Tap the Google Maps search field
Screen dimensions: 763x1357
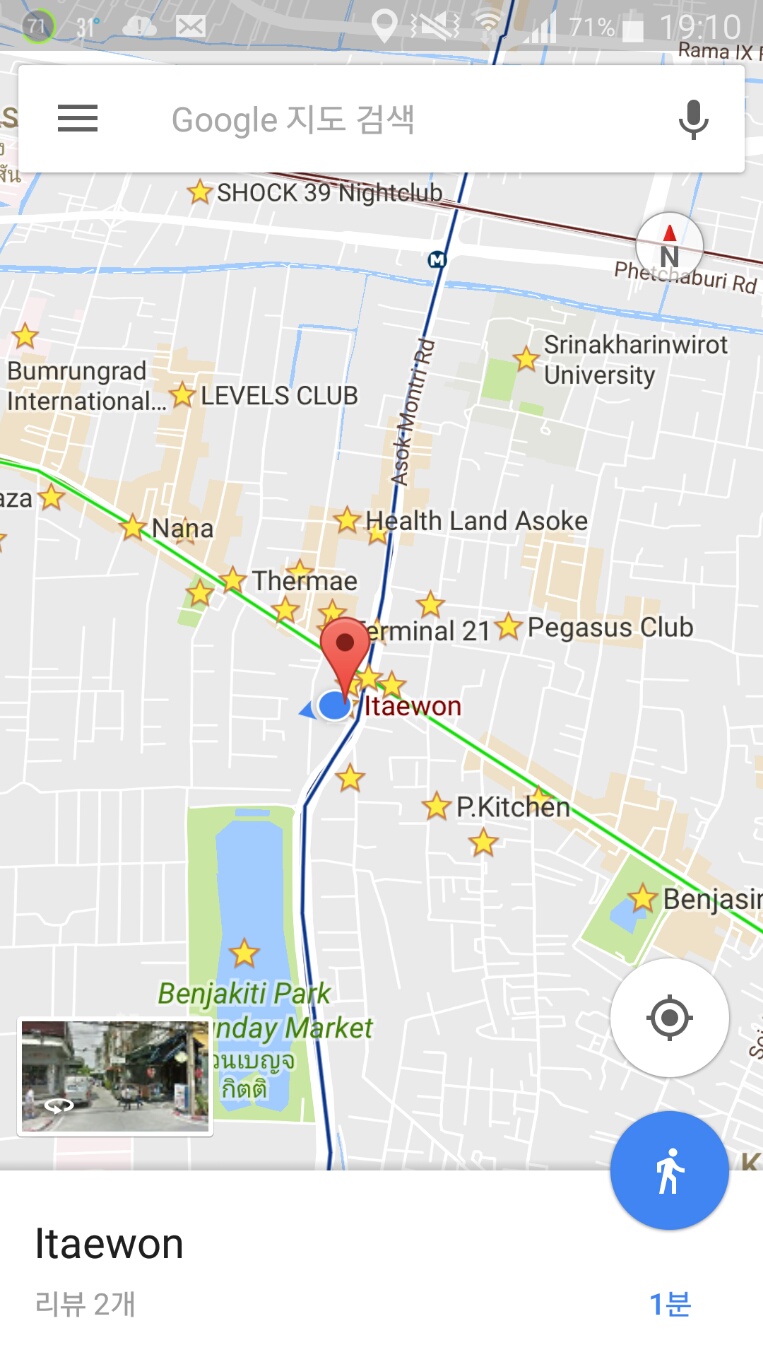pos(380,119)
